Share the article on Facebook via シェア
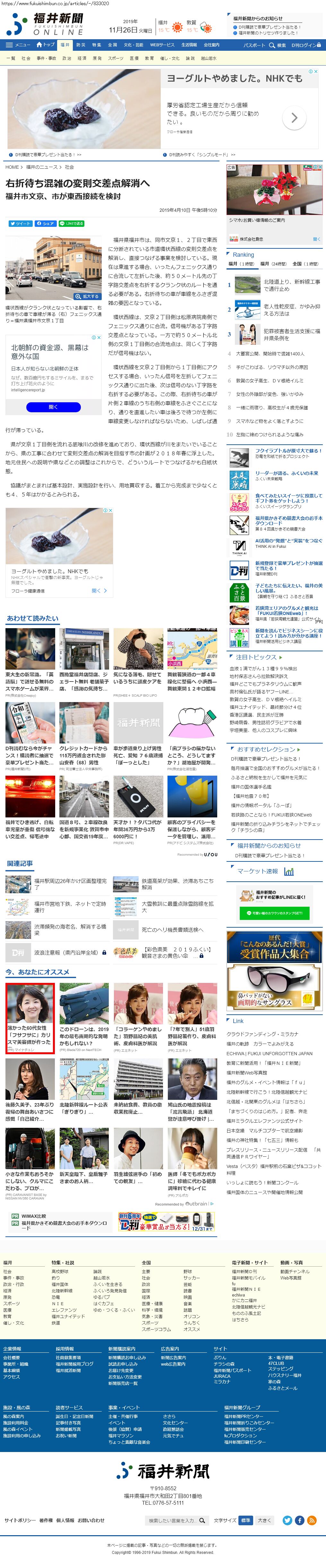The image size is (326, 1568). point(46,223)
